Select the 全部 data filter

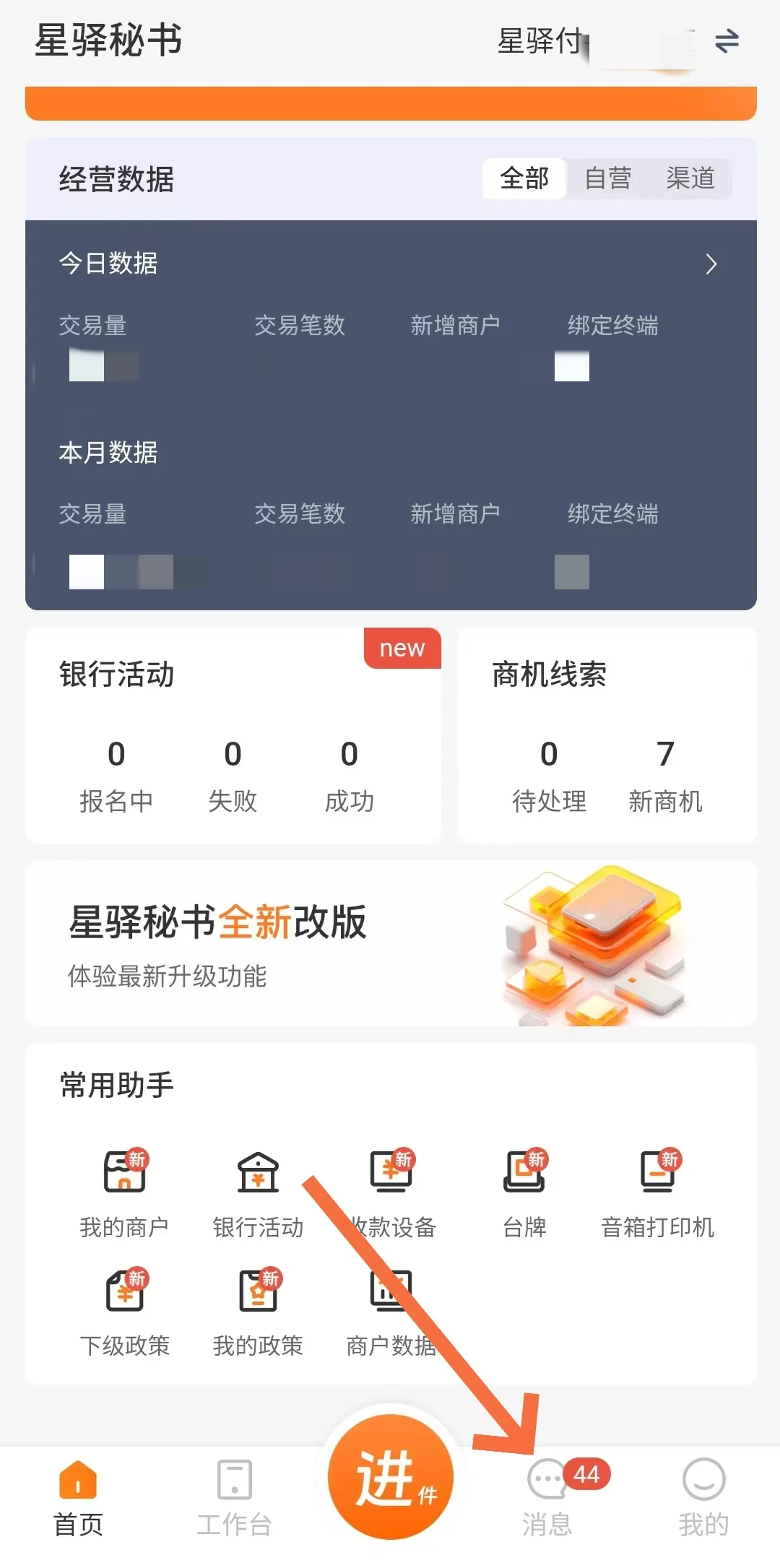tap(524, 178)
